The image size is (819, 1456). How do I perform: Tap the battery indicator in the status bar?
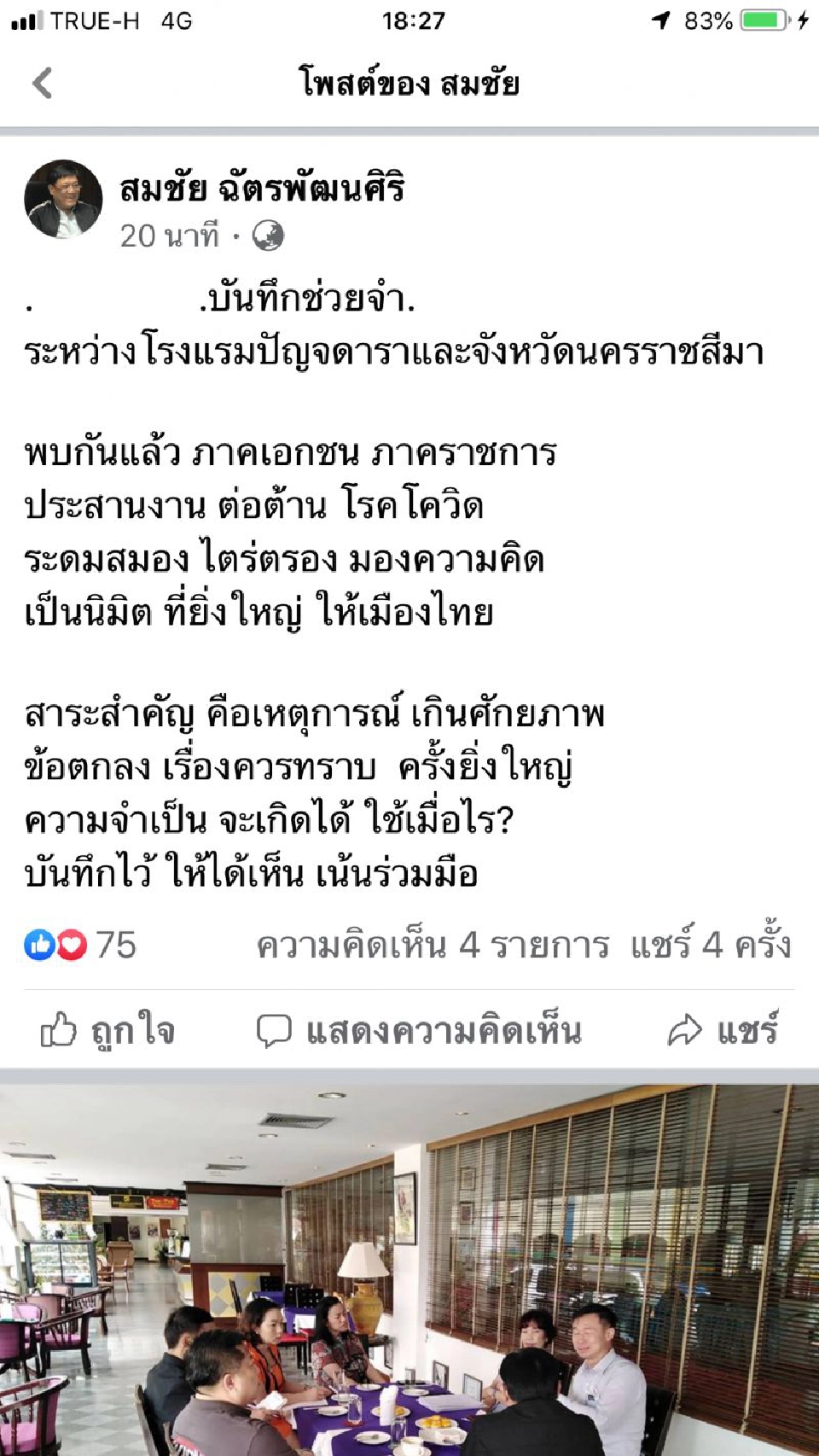(x=762, y=19)
